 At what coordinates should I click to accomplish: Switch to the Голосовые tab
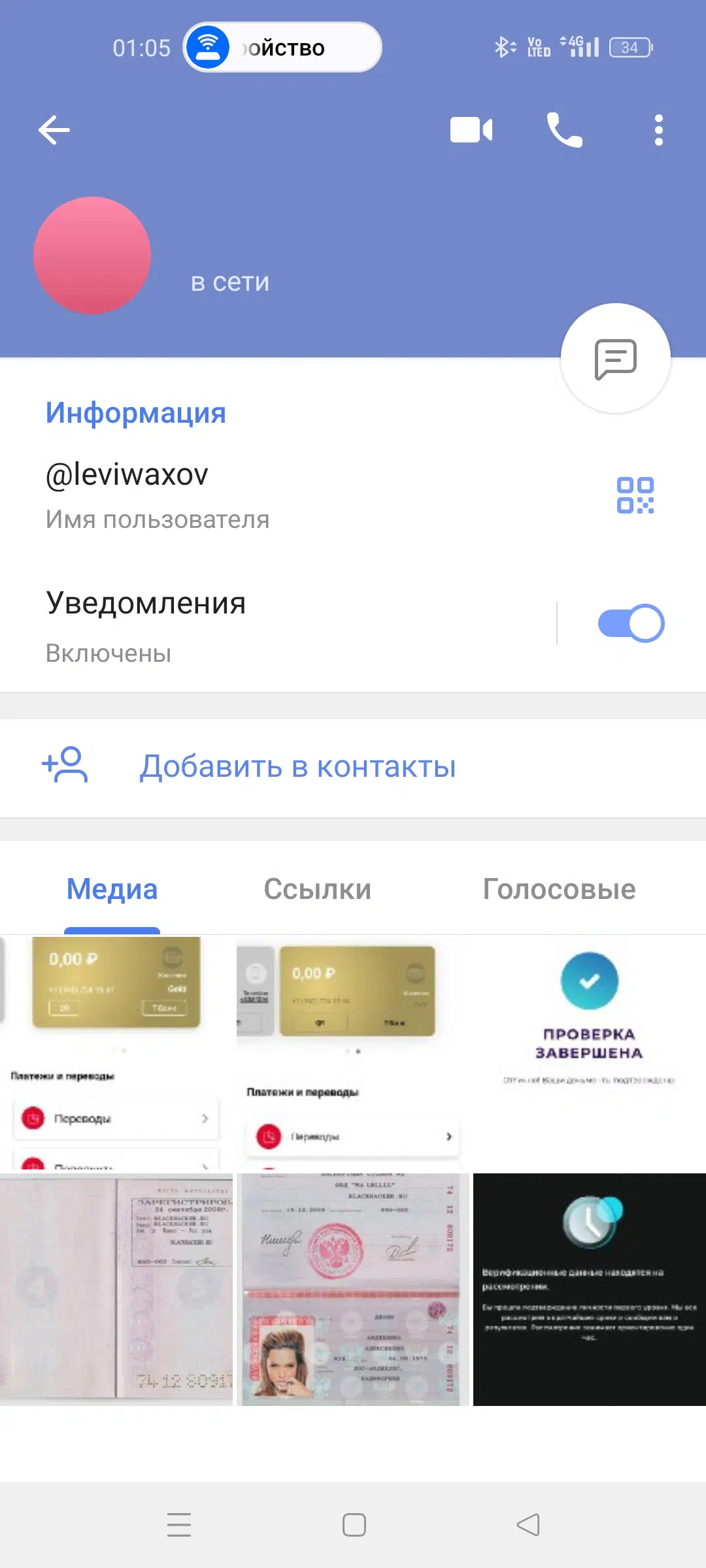pos(559,889)
